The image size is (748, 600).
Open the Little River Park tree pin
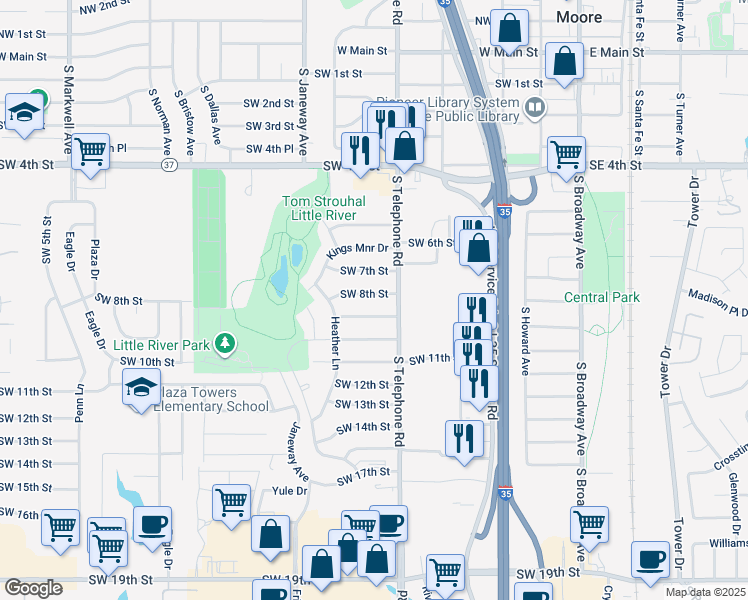point(226,345)
